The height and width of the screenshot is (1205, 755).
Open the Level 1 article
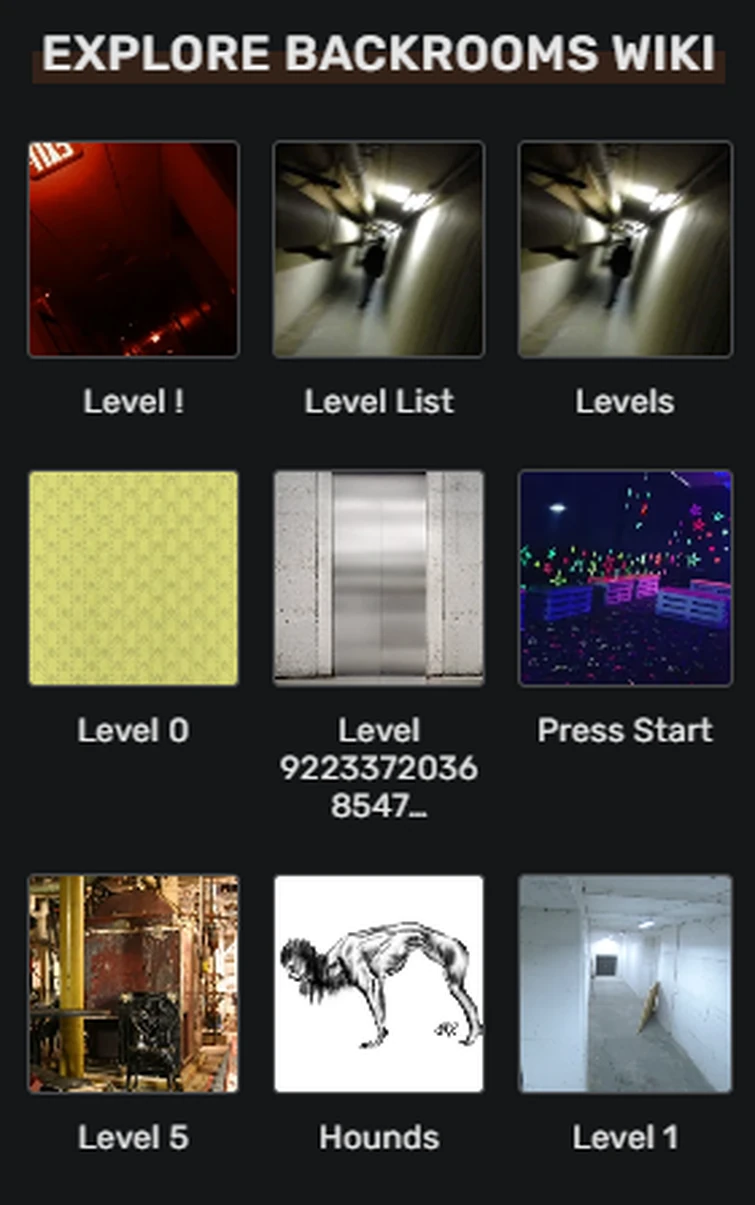pyautogui.click(x=624, y=983)
